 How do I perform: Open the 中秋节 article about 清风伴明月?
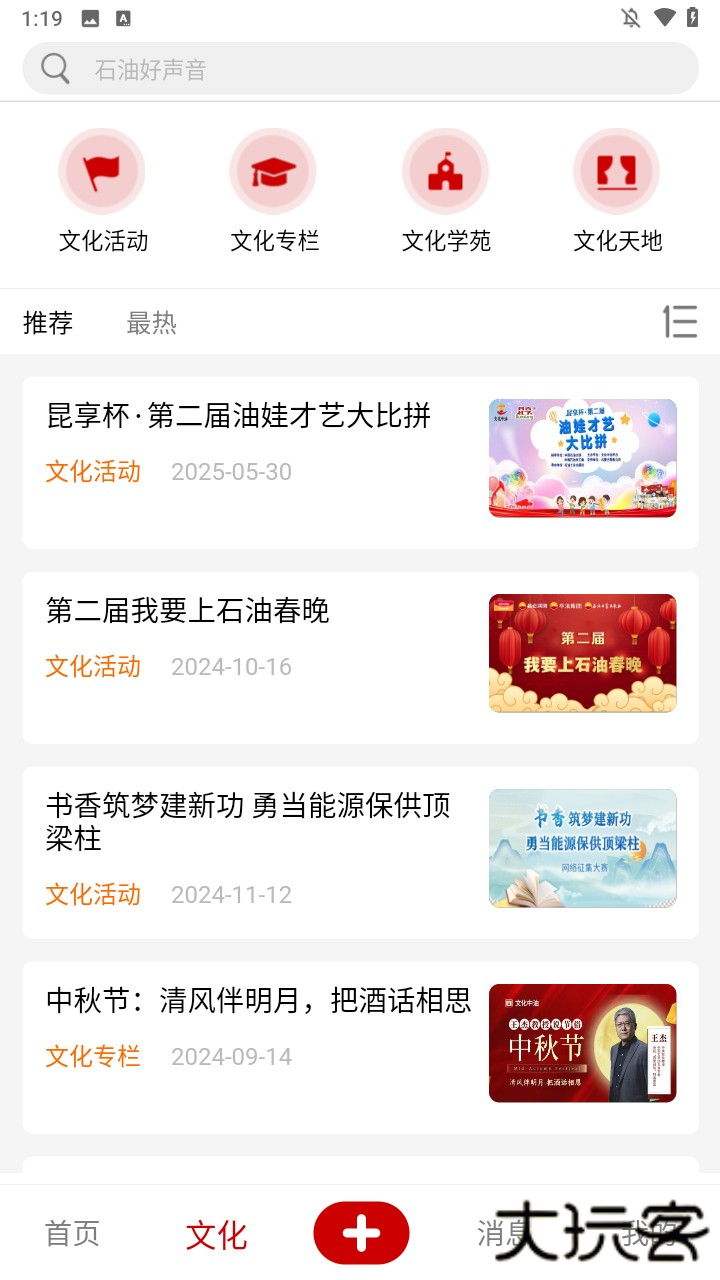257,1000
